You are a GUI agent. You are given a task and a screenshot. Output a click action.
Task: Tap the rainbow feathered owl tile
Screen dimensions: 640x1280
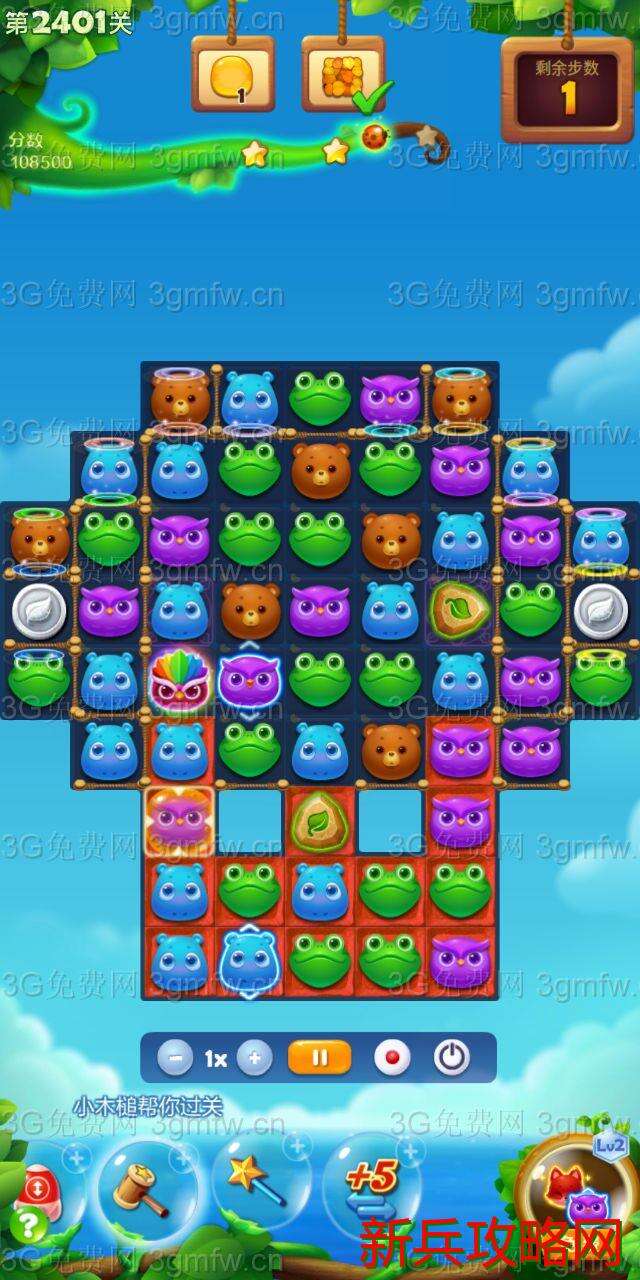tap(180, 680)
